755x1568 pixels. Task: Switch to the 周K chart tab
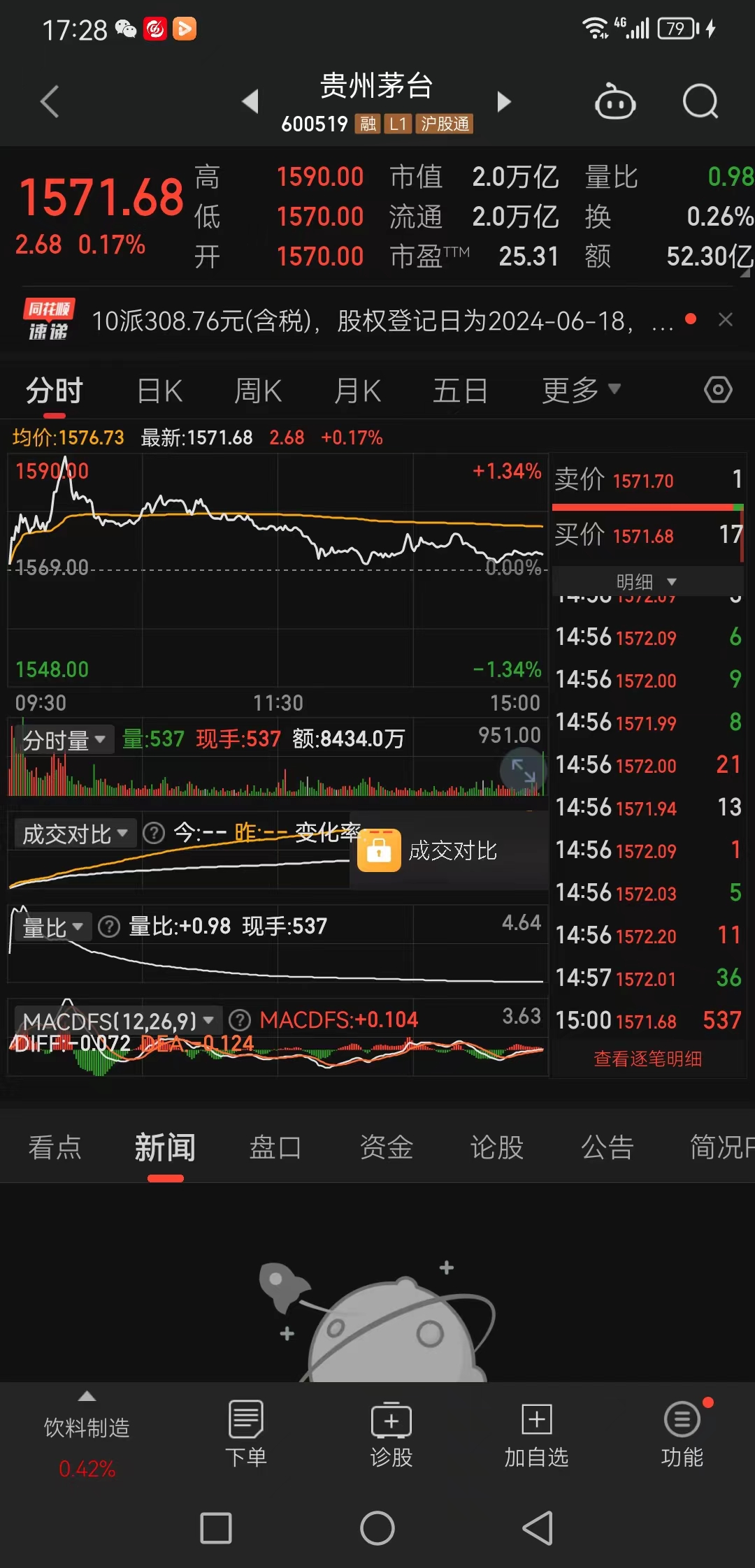pyautogui.click(x=258, y=391)
